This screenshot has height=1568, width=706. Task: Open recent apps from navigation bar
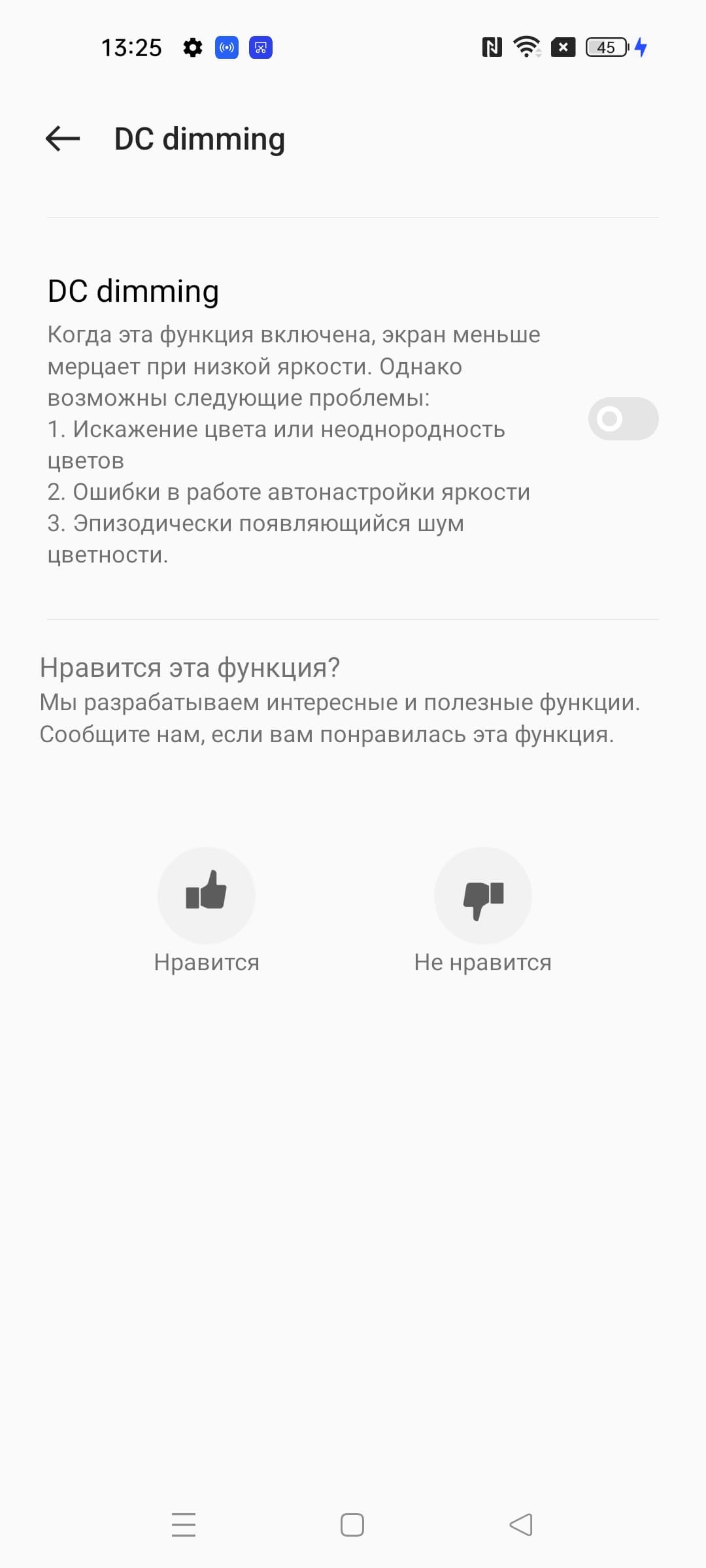tap(184, 1525)
